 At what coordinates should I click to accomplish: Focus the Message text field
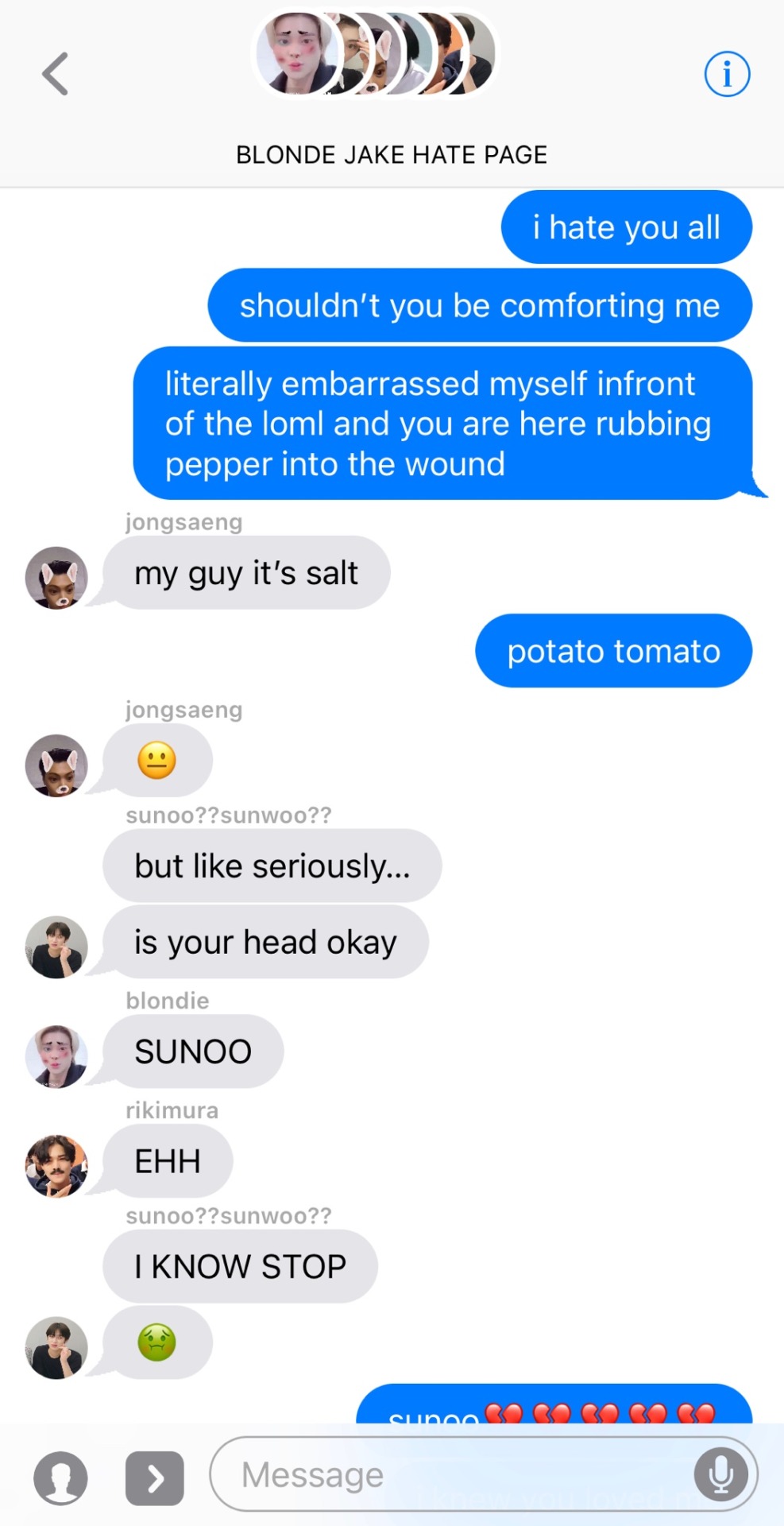pos(453,1474)
